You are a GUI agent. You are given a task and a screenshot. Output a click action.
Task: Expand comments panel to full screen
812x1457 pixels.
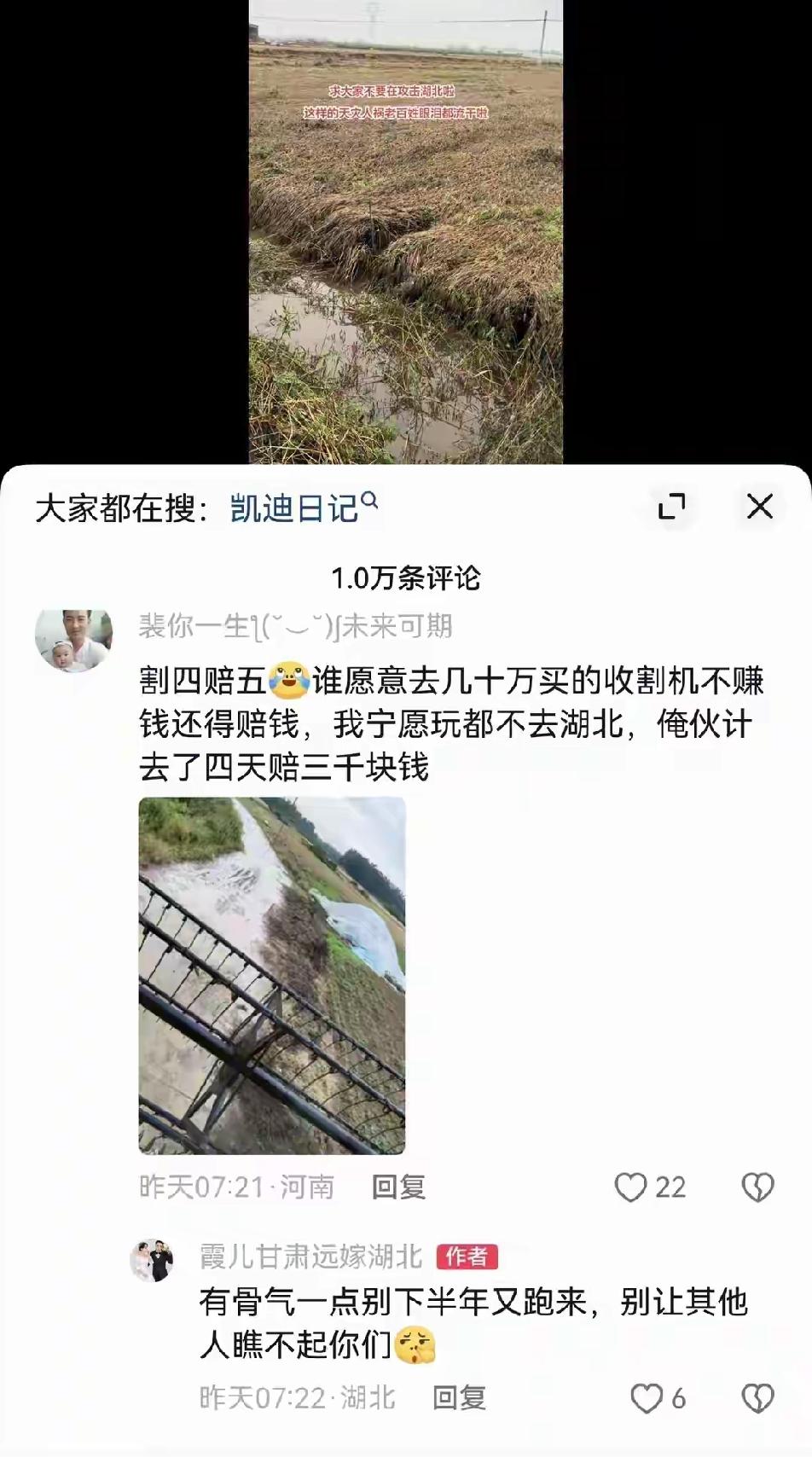tap(671, 506)
